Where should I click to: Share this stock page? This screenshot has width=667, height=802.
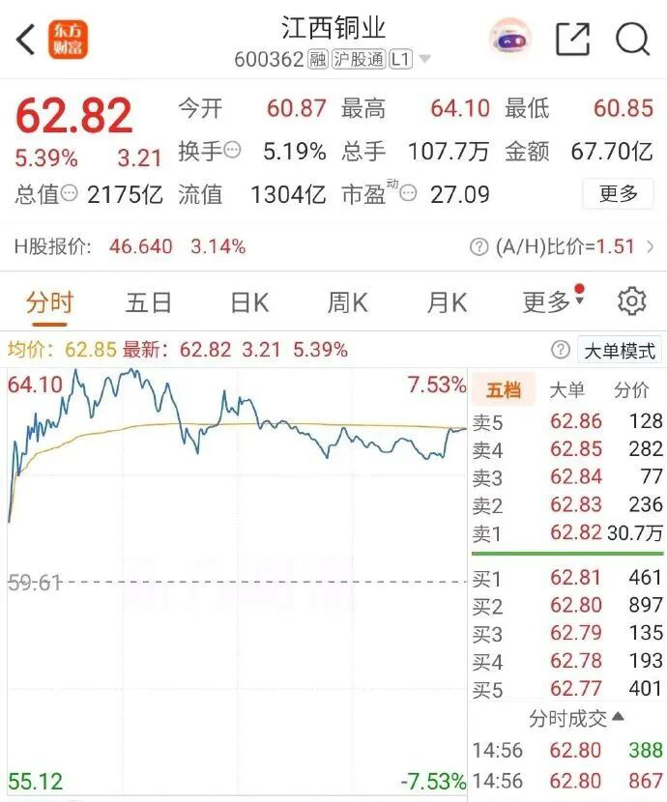(572, 40)
